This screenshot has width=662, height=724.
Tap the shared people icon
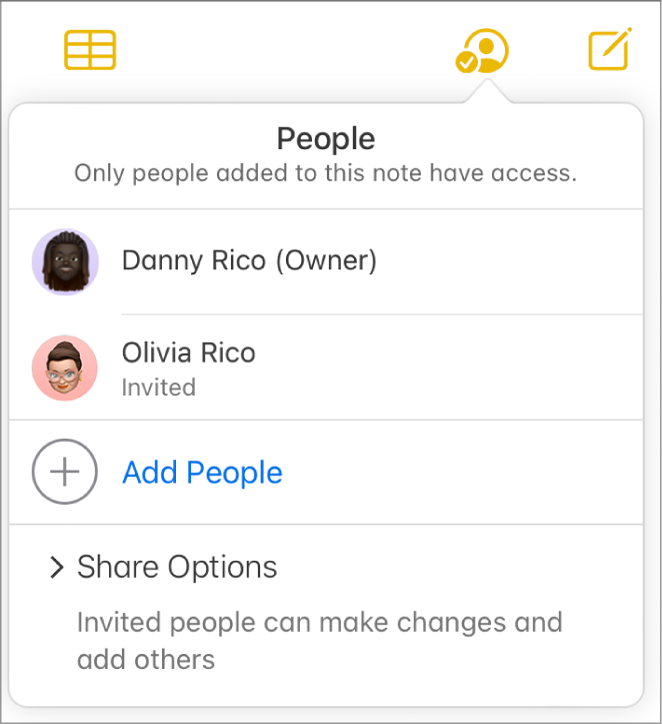click(x=481, y=50)
